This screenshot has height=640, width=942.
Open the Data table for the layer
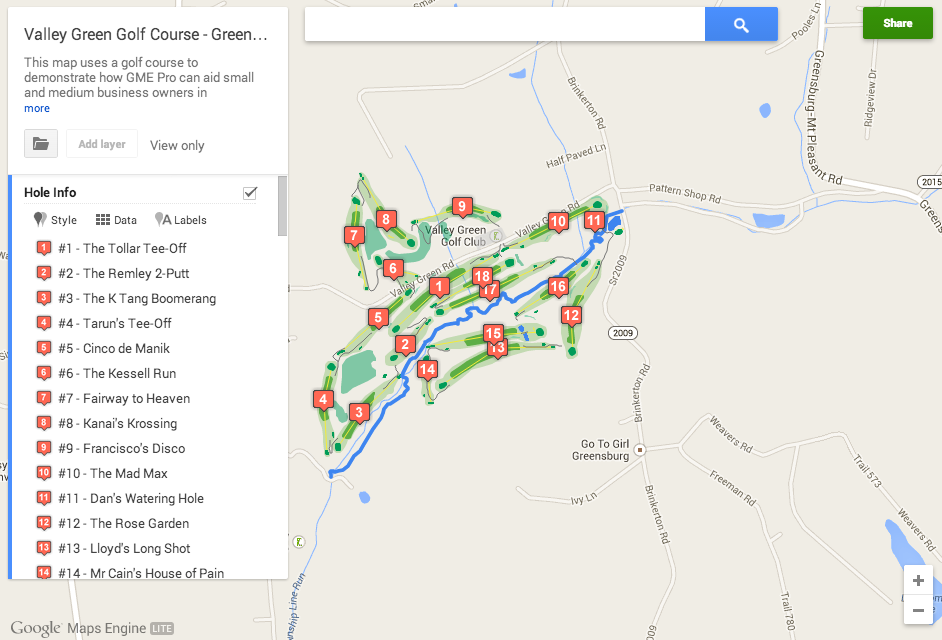click(x=117, y=220)
